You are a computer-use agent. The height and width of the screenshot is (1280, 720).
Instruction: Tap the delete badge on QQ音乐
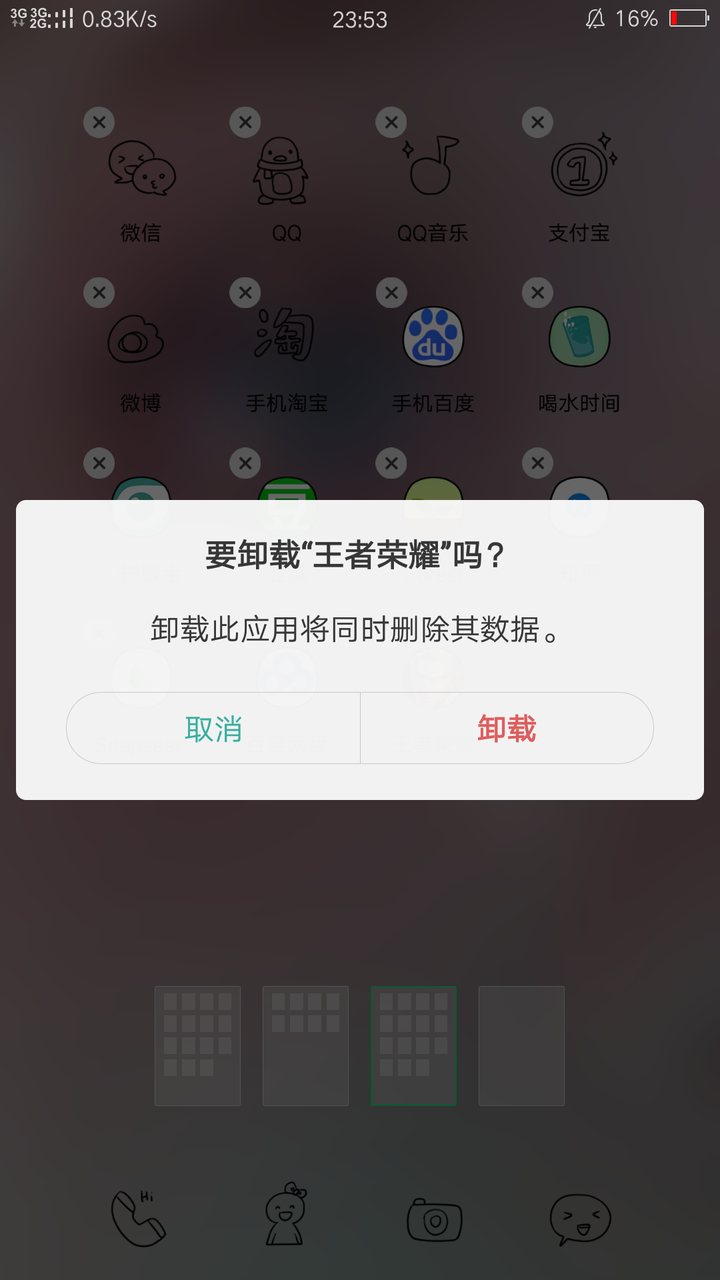coord(391,122)
